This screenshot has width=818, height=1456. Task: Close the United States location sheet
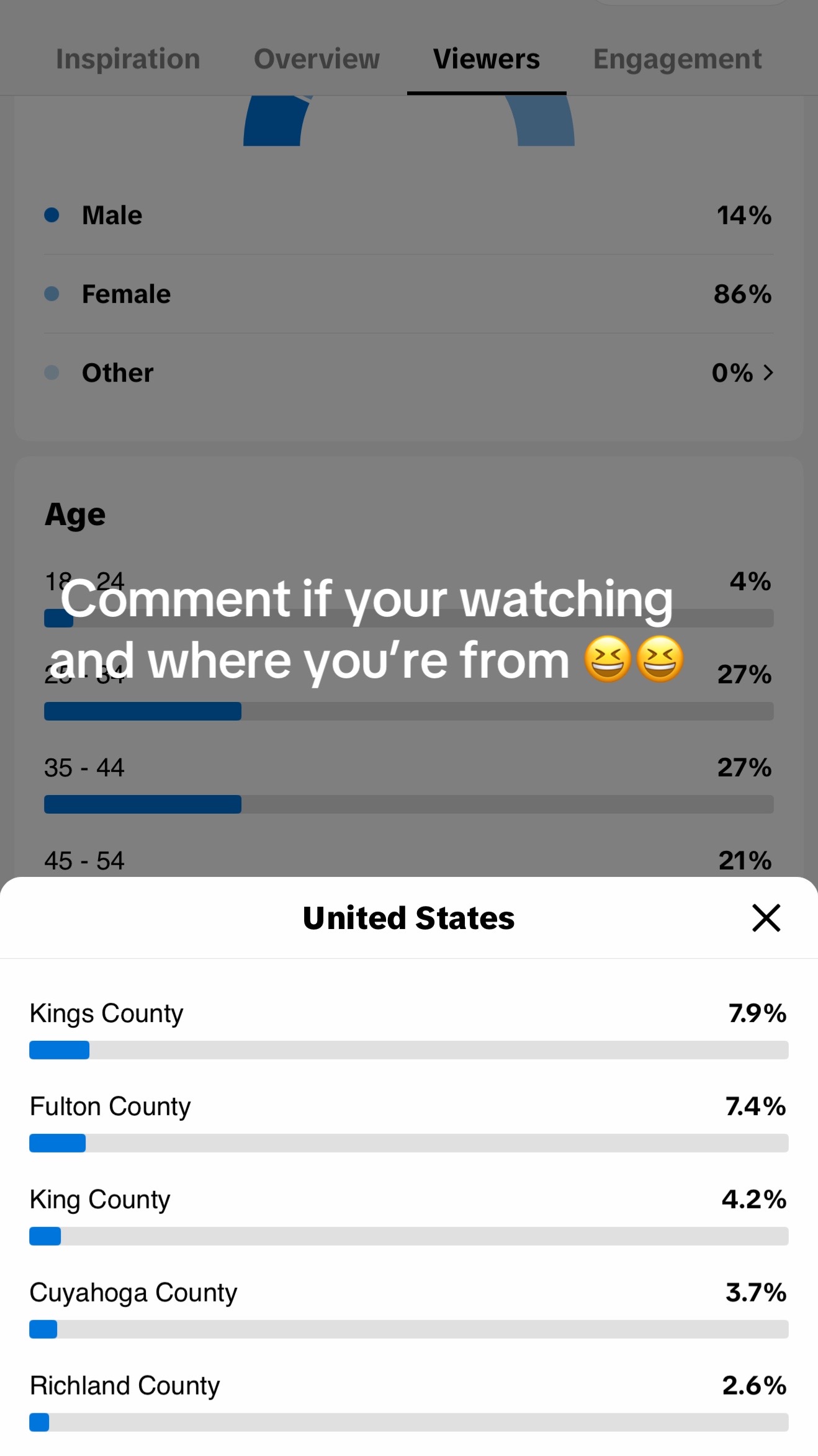766,918
